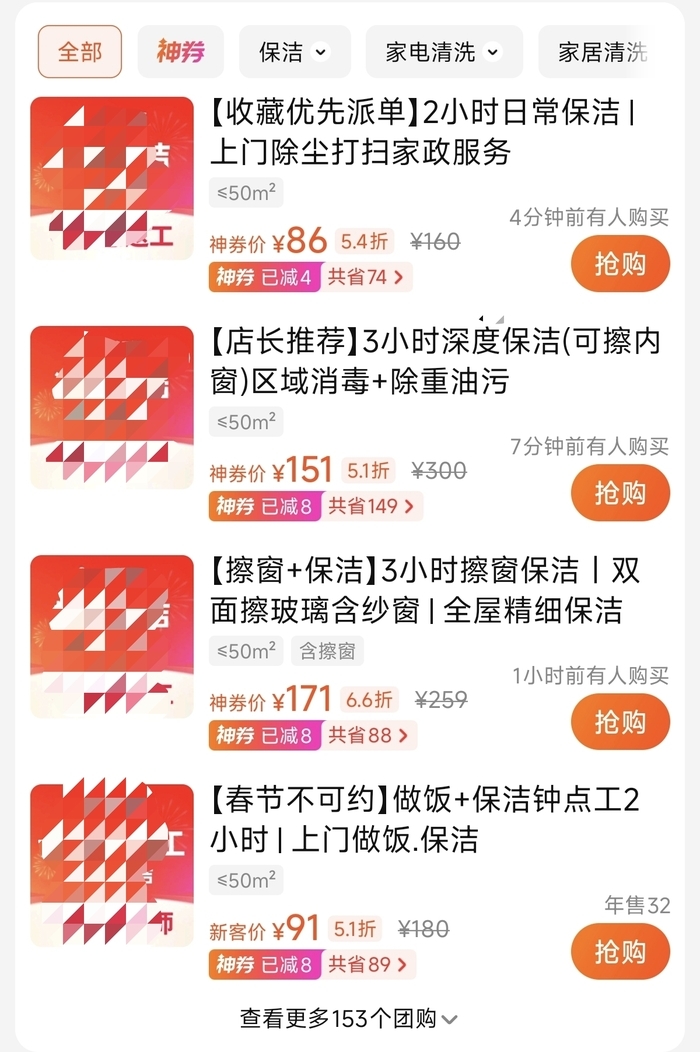
Task: Expand 查看更多153个团购
Action: coord(349,1019)
